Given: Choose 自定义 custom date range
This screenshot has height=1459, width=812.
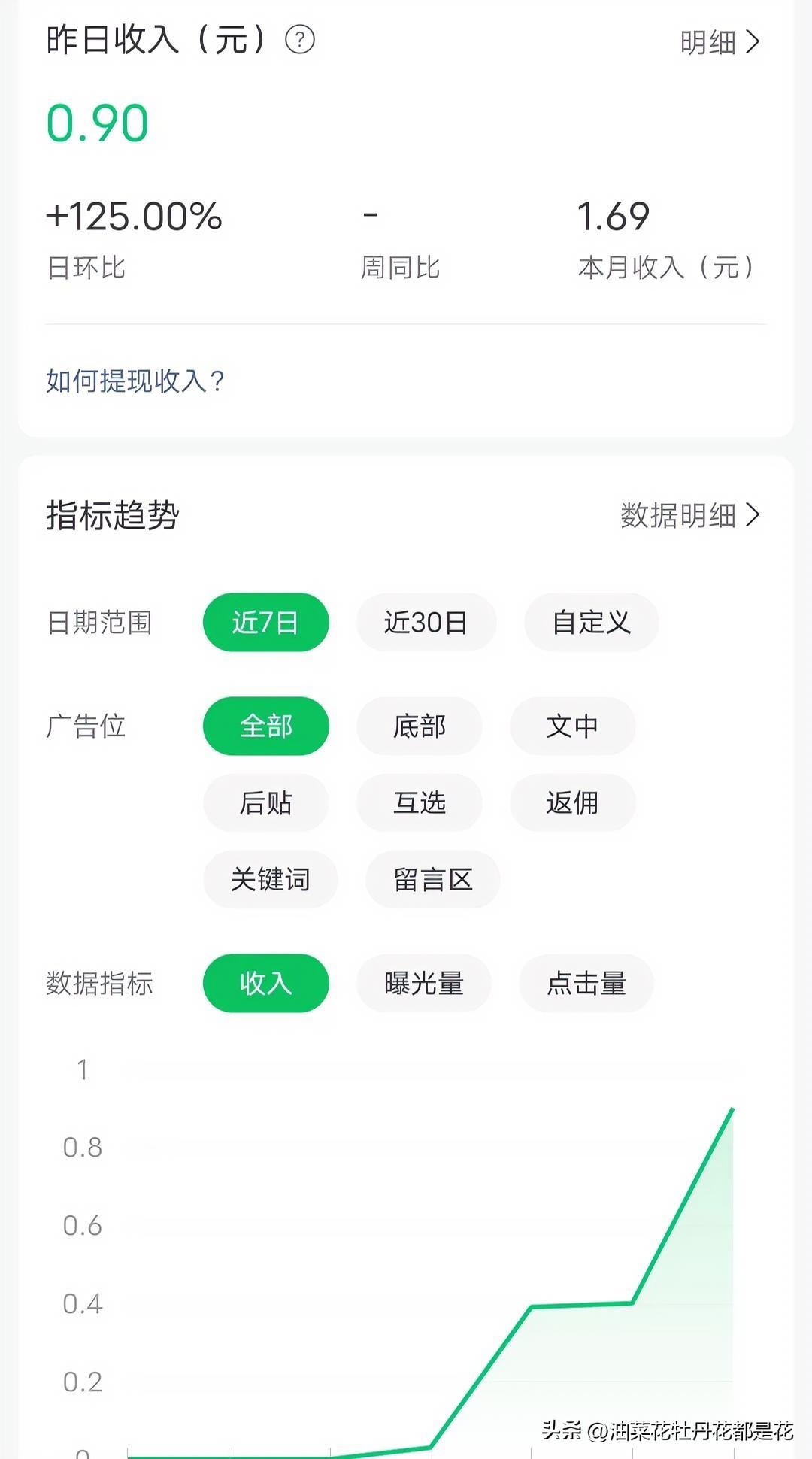Looking at the screenshot, I should point(591,622).
